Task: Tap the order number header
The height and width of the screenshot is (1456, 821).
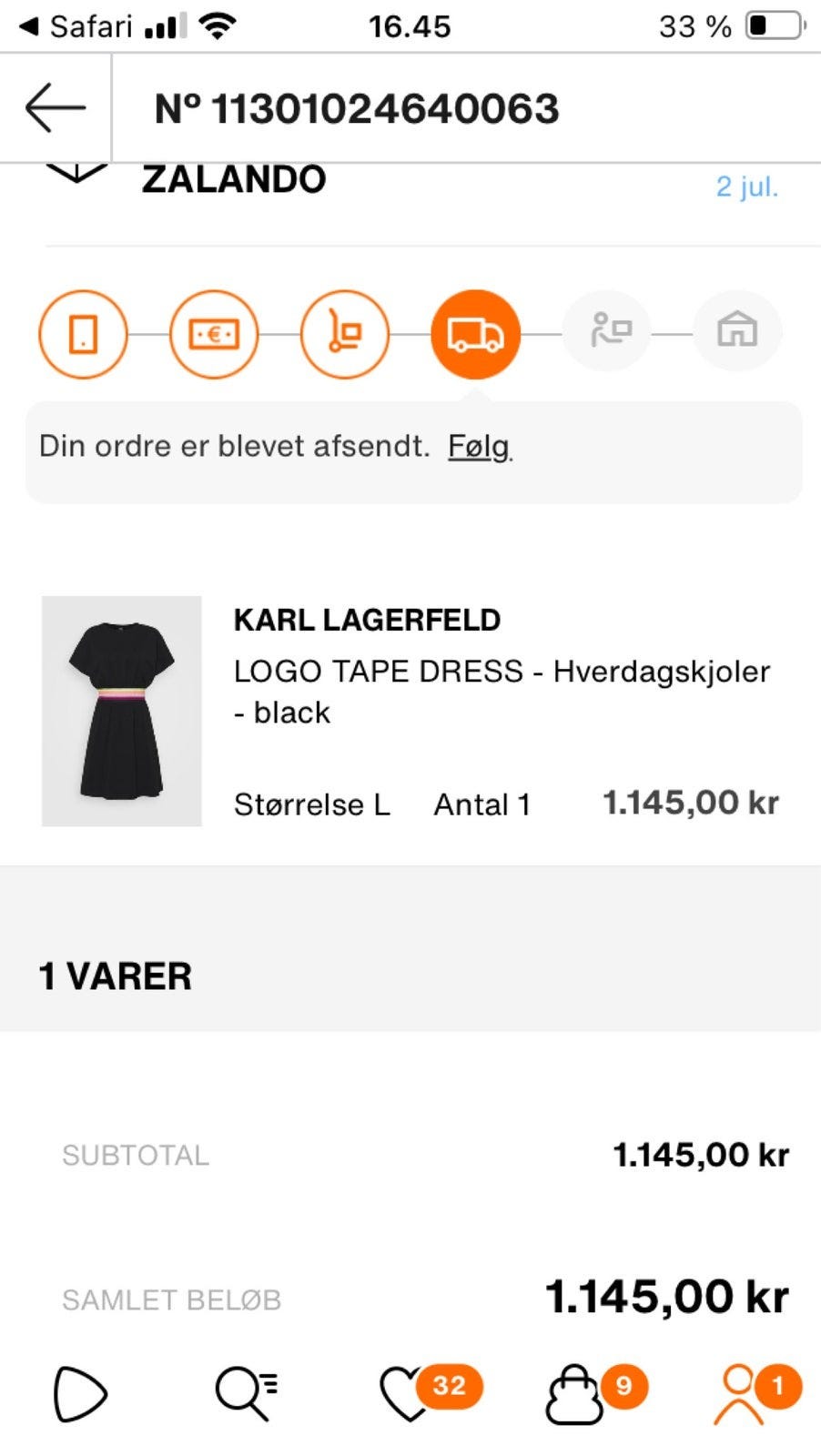Action: click(x=355, y=108)
